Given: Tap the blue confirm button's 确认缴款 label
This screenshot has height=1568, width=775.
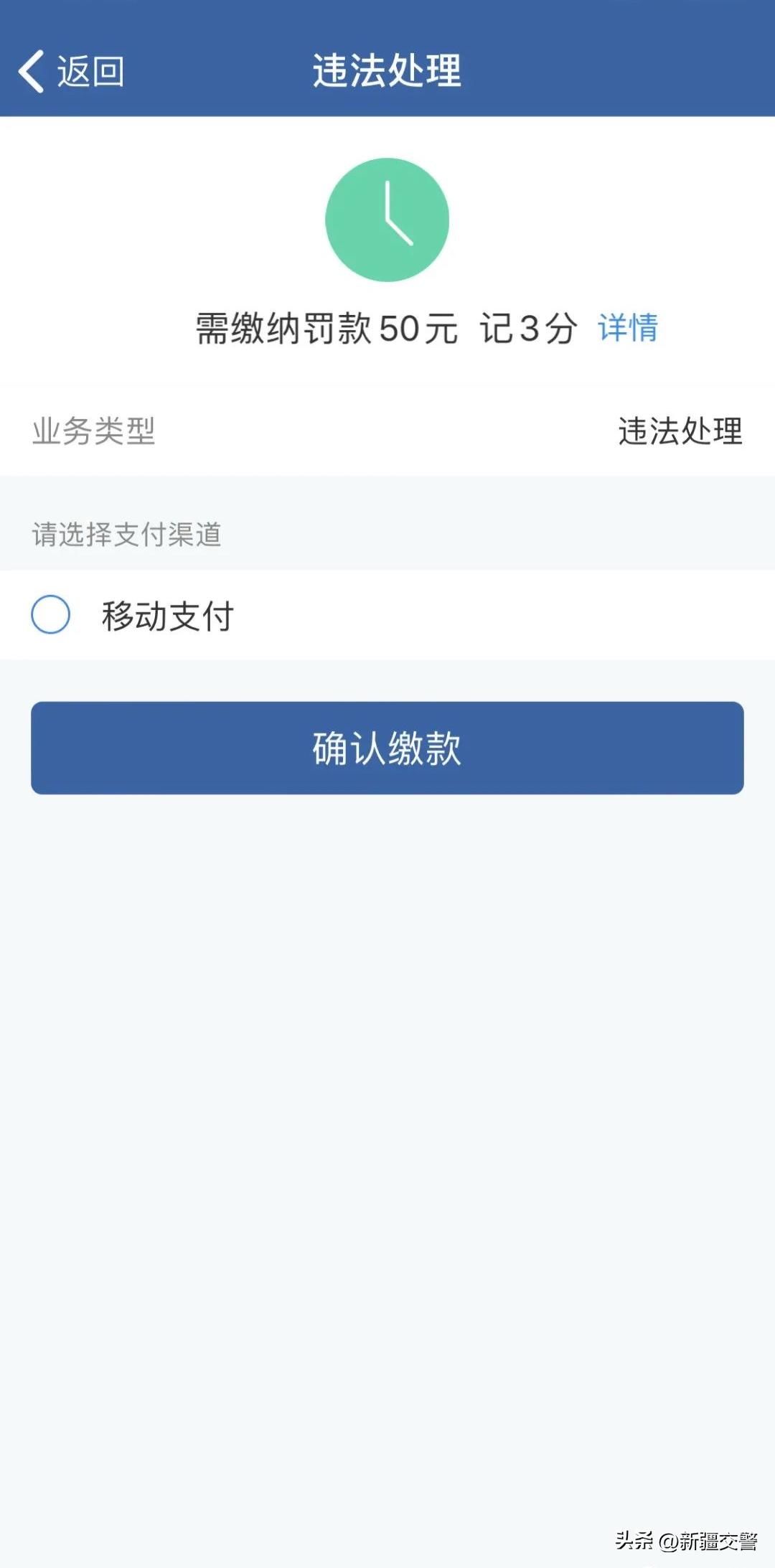Looking at the screenshot, I should click(x=387, y=748).
